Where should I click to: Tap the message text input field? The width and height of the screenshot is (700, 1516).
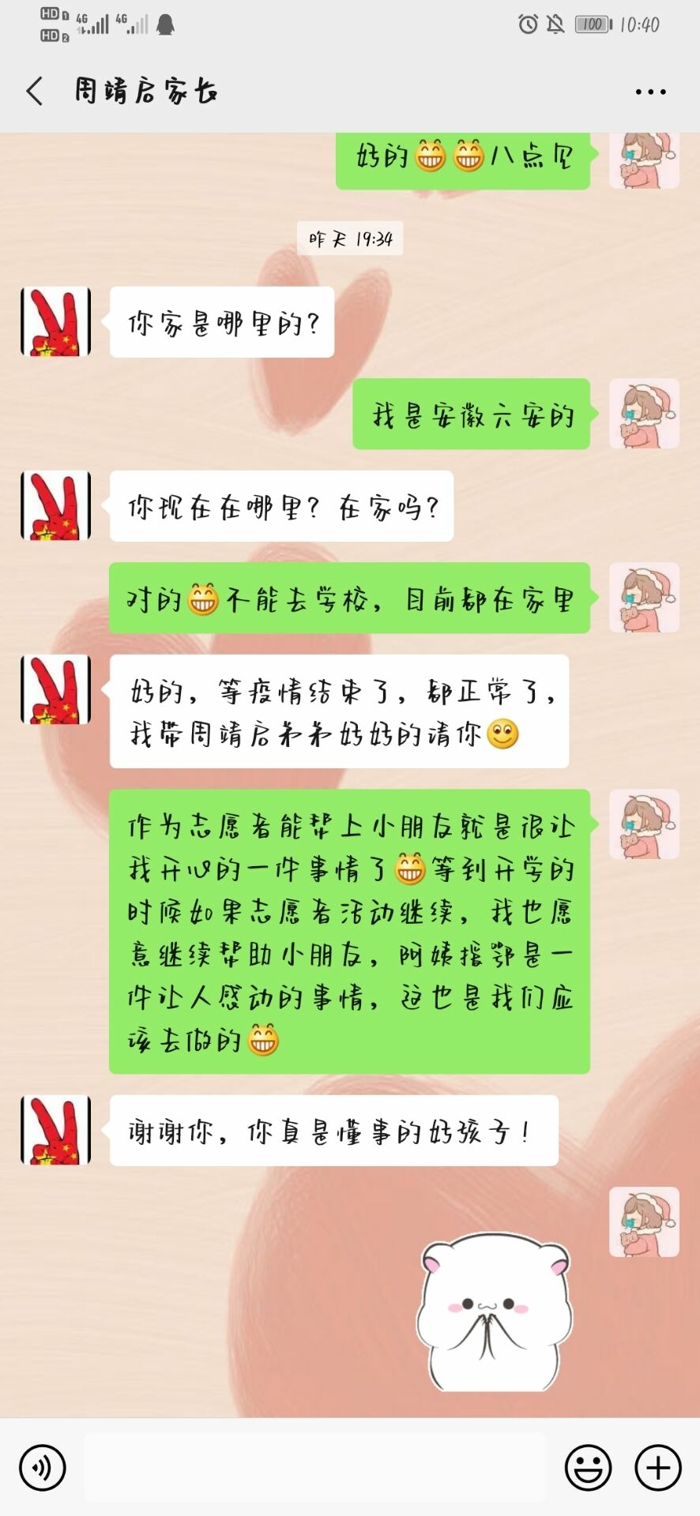(315, 1467)
